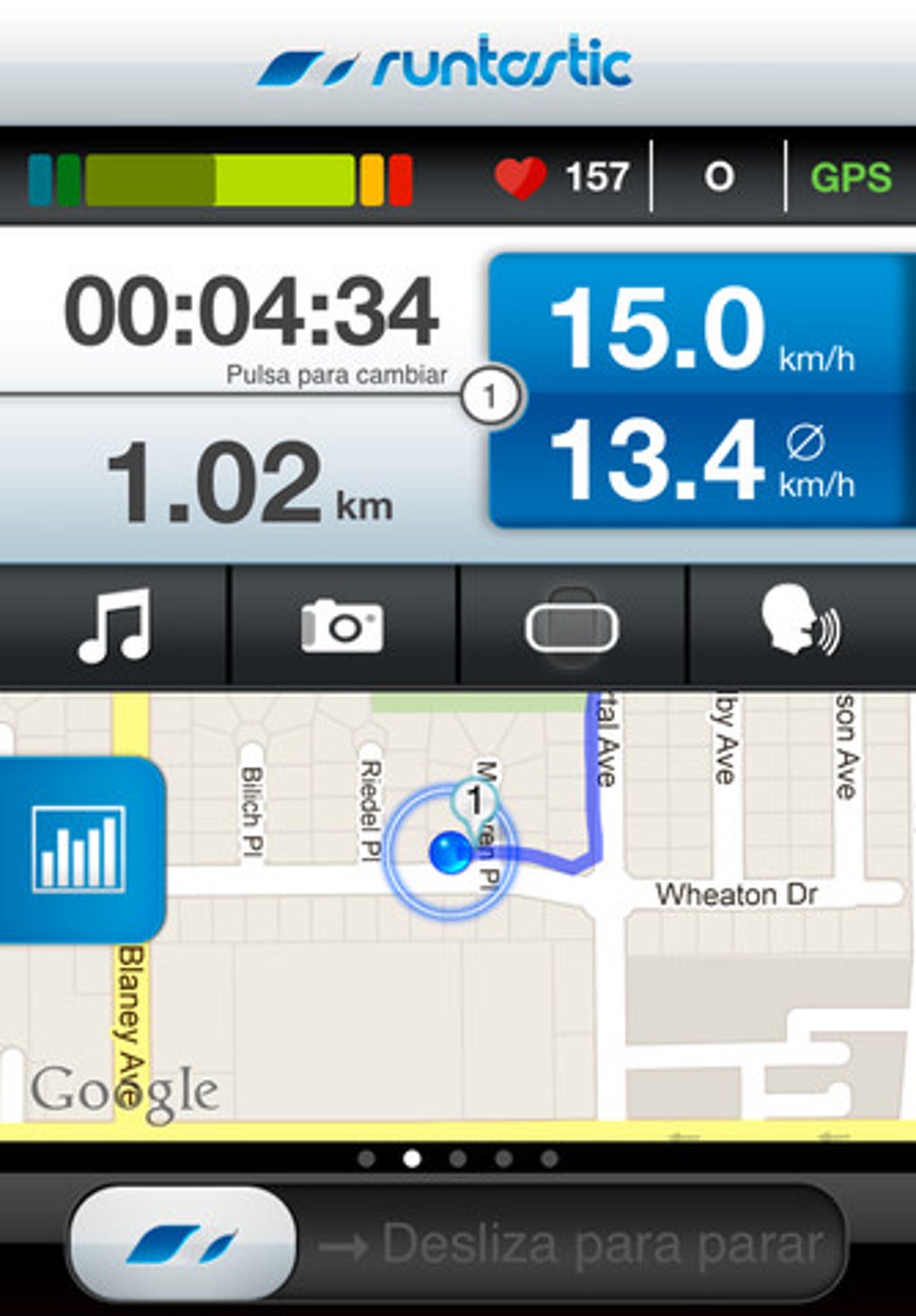Tap the screen lock slider icon
The height and width of the screenshot is (1316, 916).
pyautogui.click(x=572, y=627)
